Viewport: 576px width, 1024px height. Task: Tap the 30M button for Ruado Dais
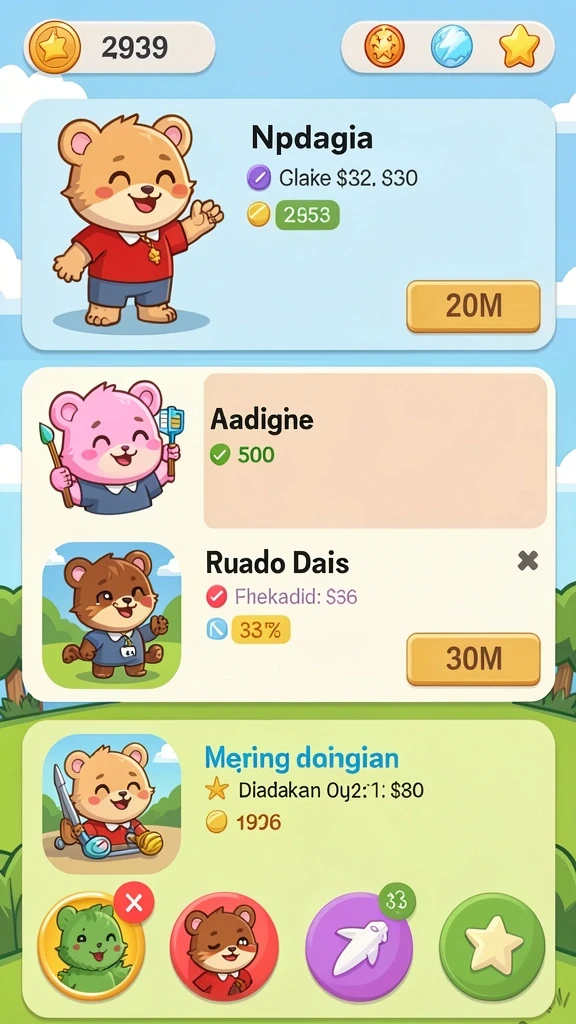click(x=473, y=660)
